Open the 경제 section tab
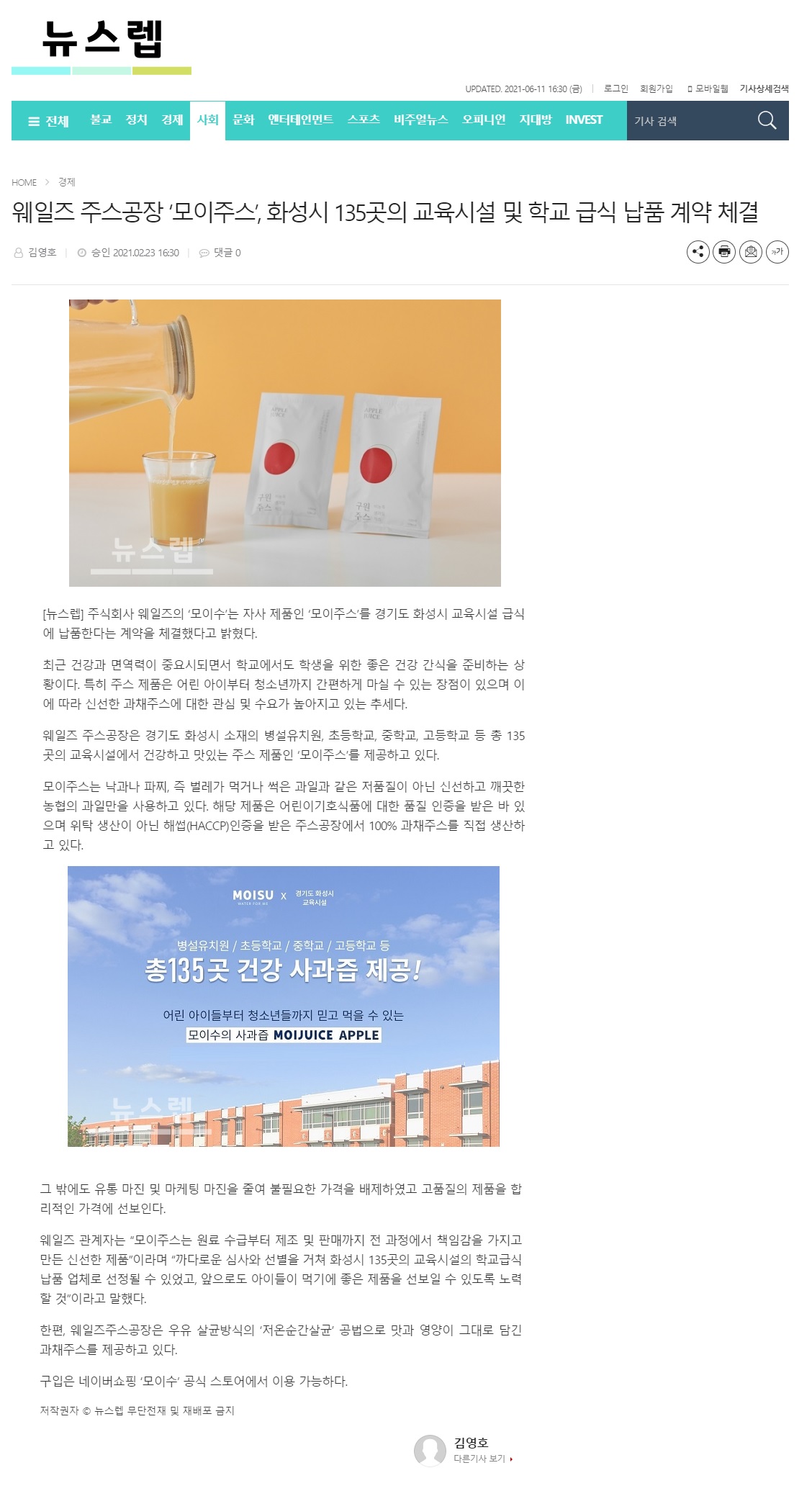812x1509 pixels. pos(172,120)
